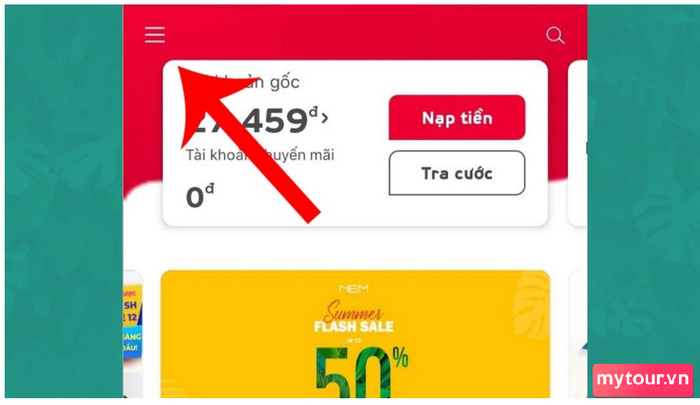Open the hamburger drawer menu
This screenshot has height=405, width=700.
[155, 35]
